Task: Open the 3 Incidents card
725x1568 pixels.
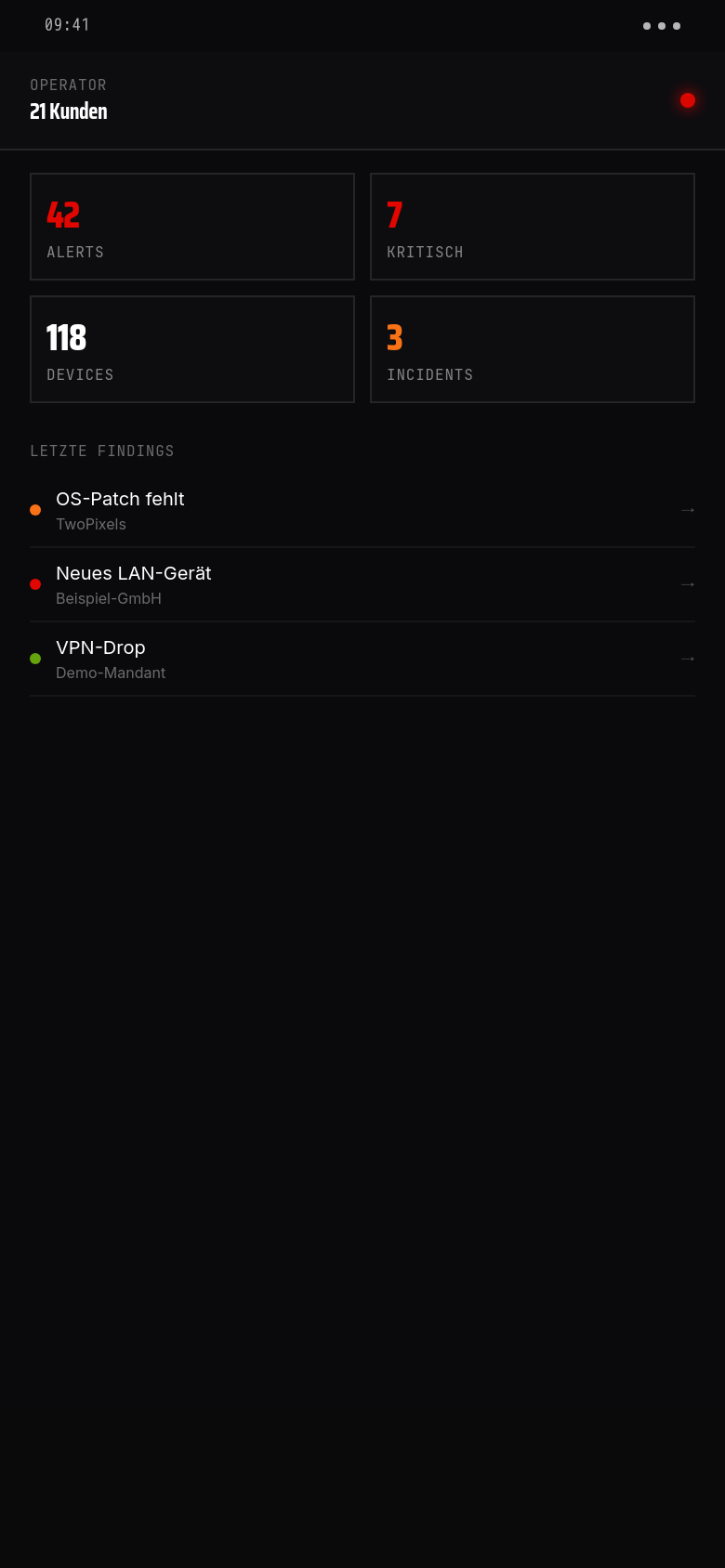Action: pyautogui.click(x=533, y=349)
